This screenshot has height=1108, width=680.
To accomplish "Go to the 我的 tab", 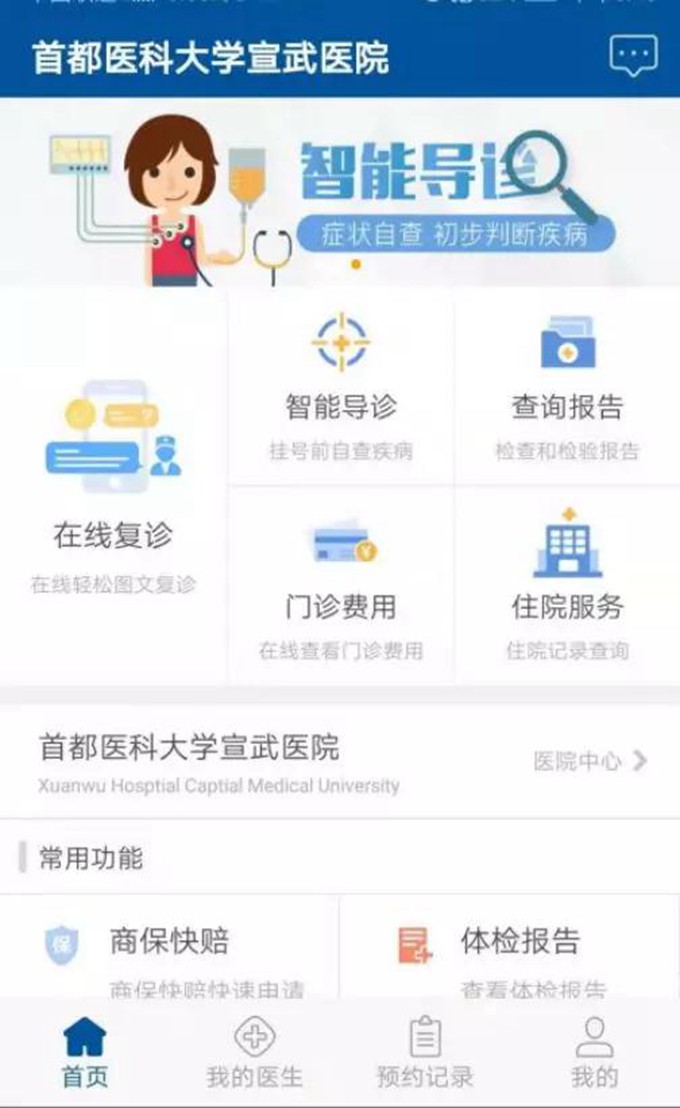I will click(x=594, y=1052).
